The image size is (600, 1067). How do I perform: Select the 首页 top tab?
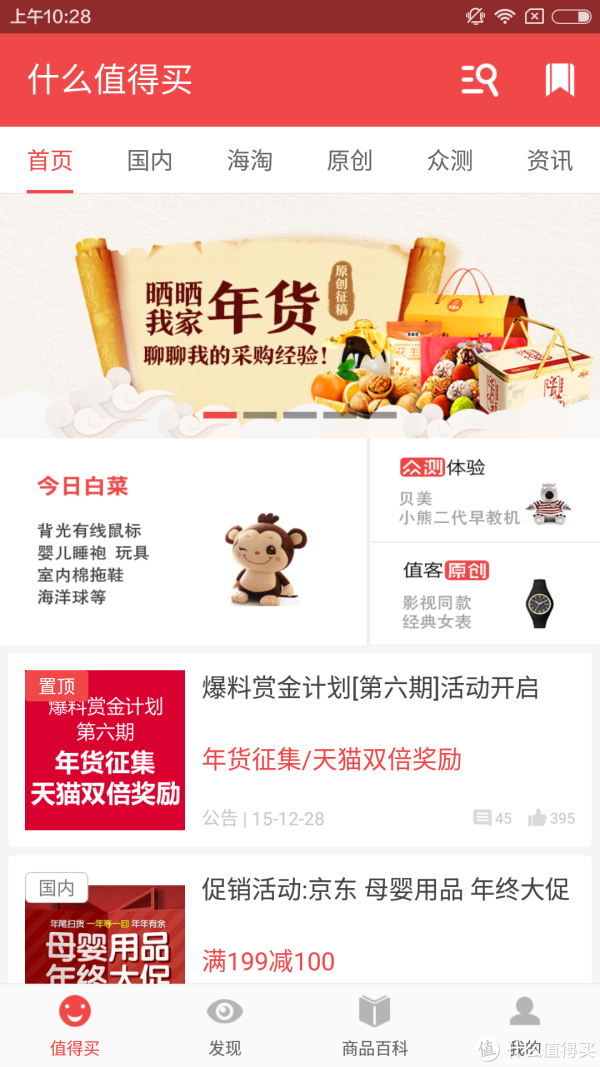pos(50,160)
